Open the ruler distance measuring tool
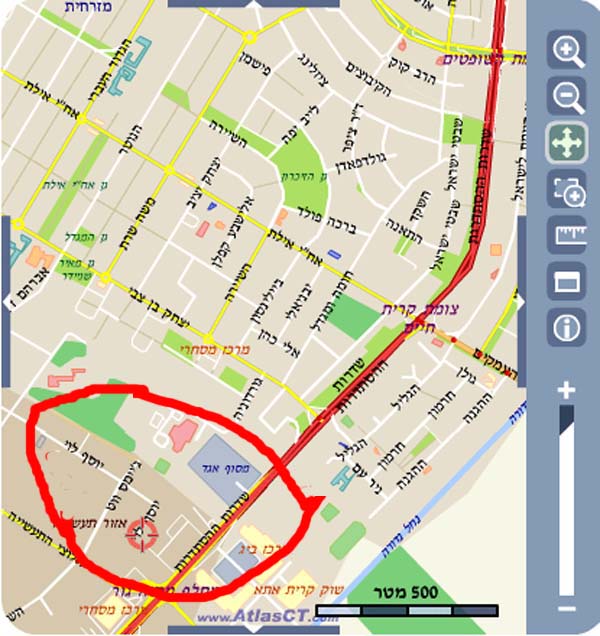The image size is (600, 636). pos(566,237)
